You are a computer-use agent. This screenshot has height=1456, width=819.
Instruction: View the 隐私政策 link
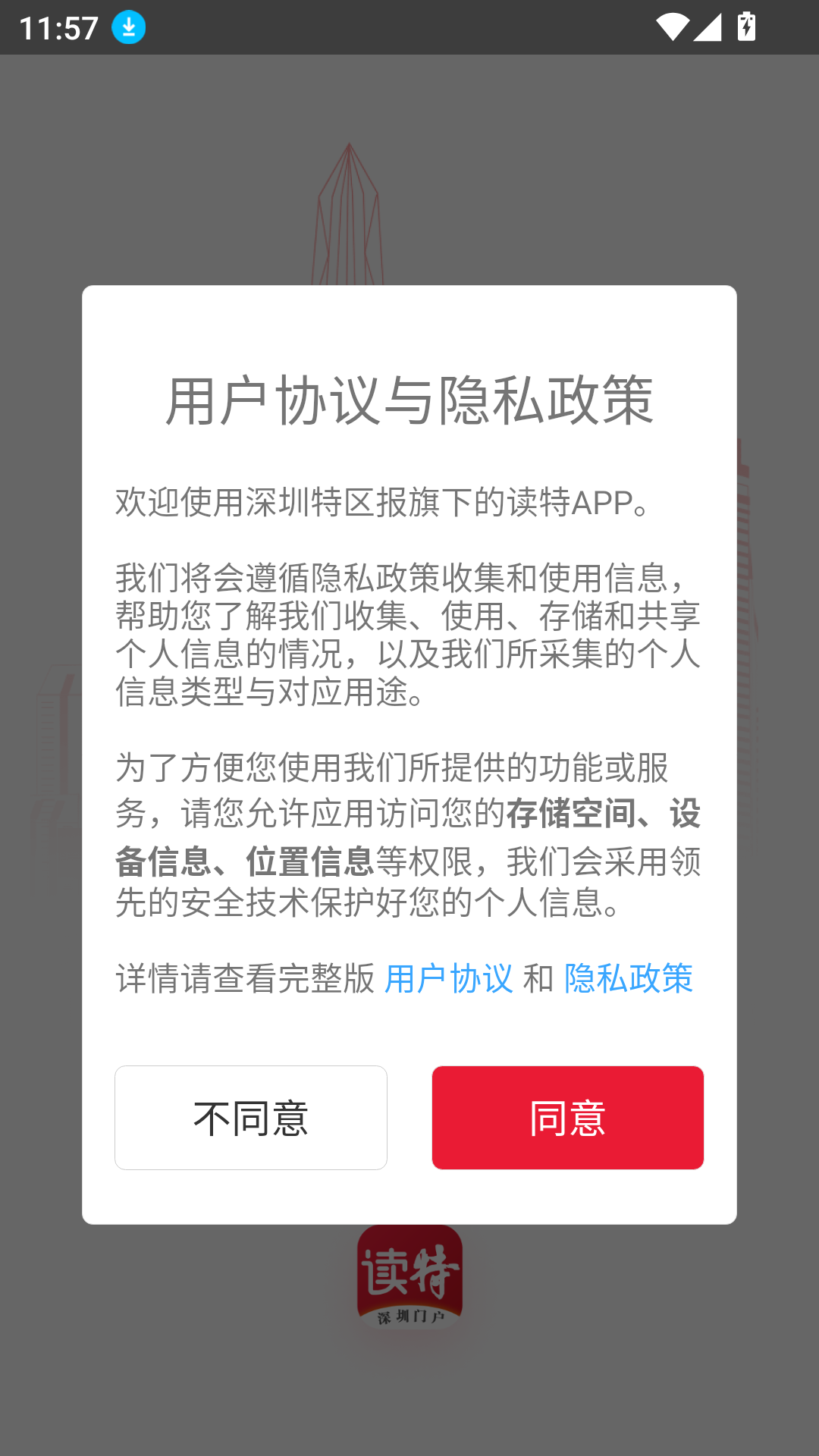[628, 978]
